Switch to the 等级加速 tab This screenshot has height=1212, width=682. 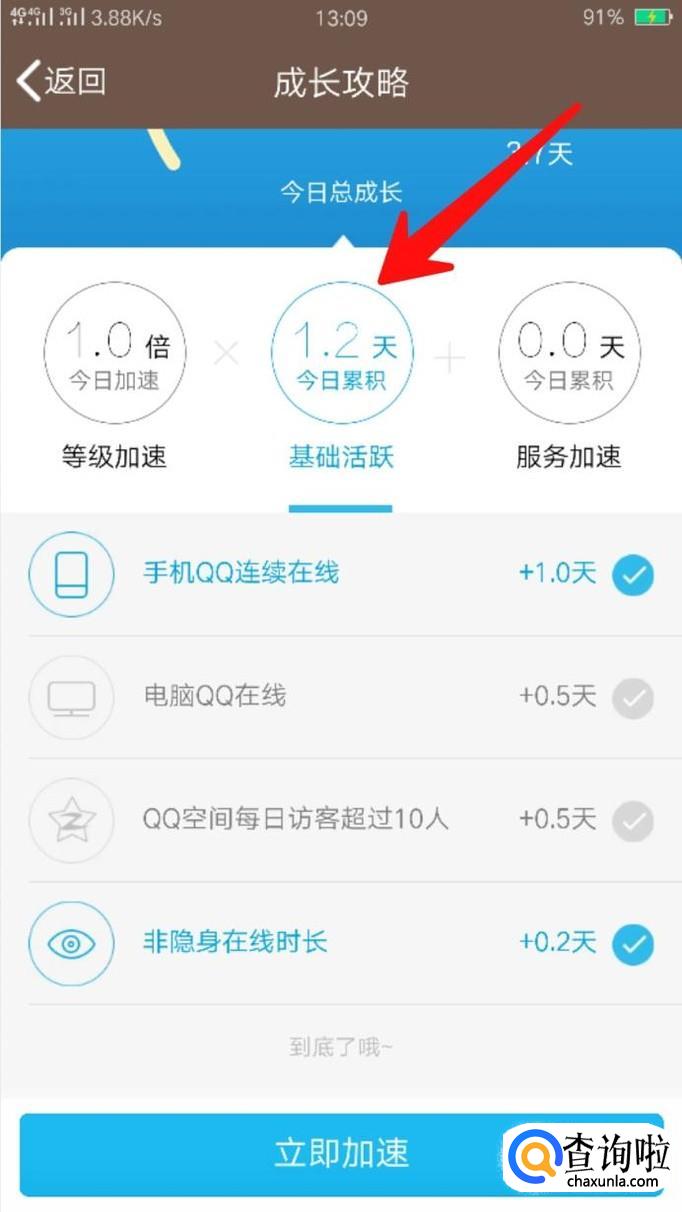[113, 380]
